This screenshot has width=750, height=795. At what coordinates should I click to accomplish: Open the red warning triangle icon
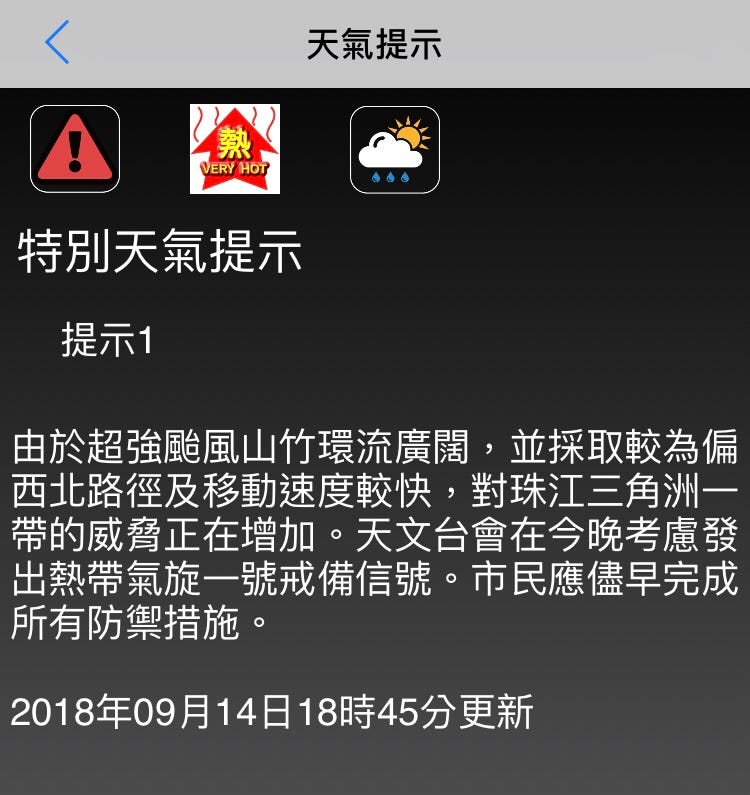75,149
